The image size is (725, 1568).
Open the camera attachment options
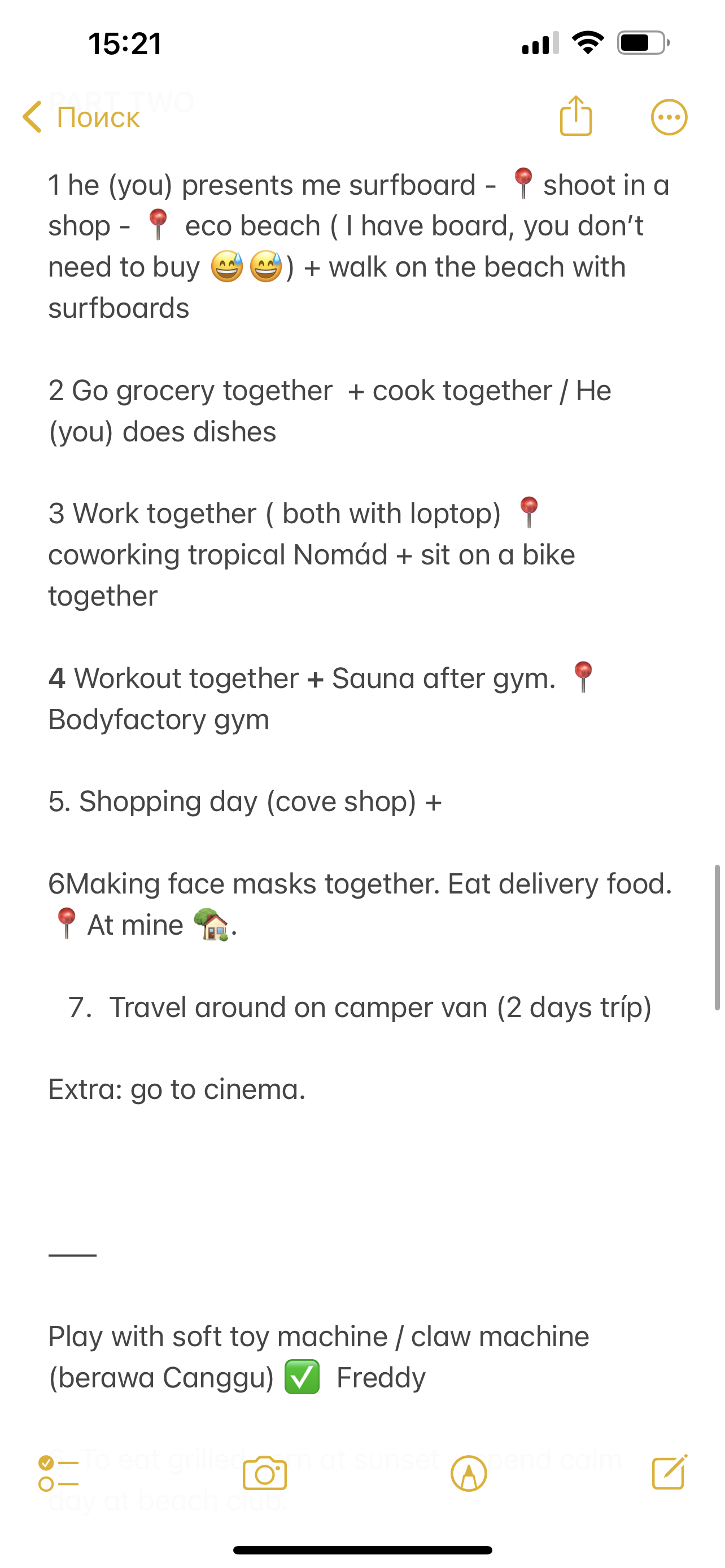click(x=264, y=1473)
